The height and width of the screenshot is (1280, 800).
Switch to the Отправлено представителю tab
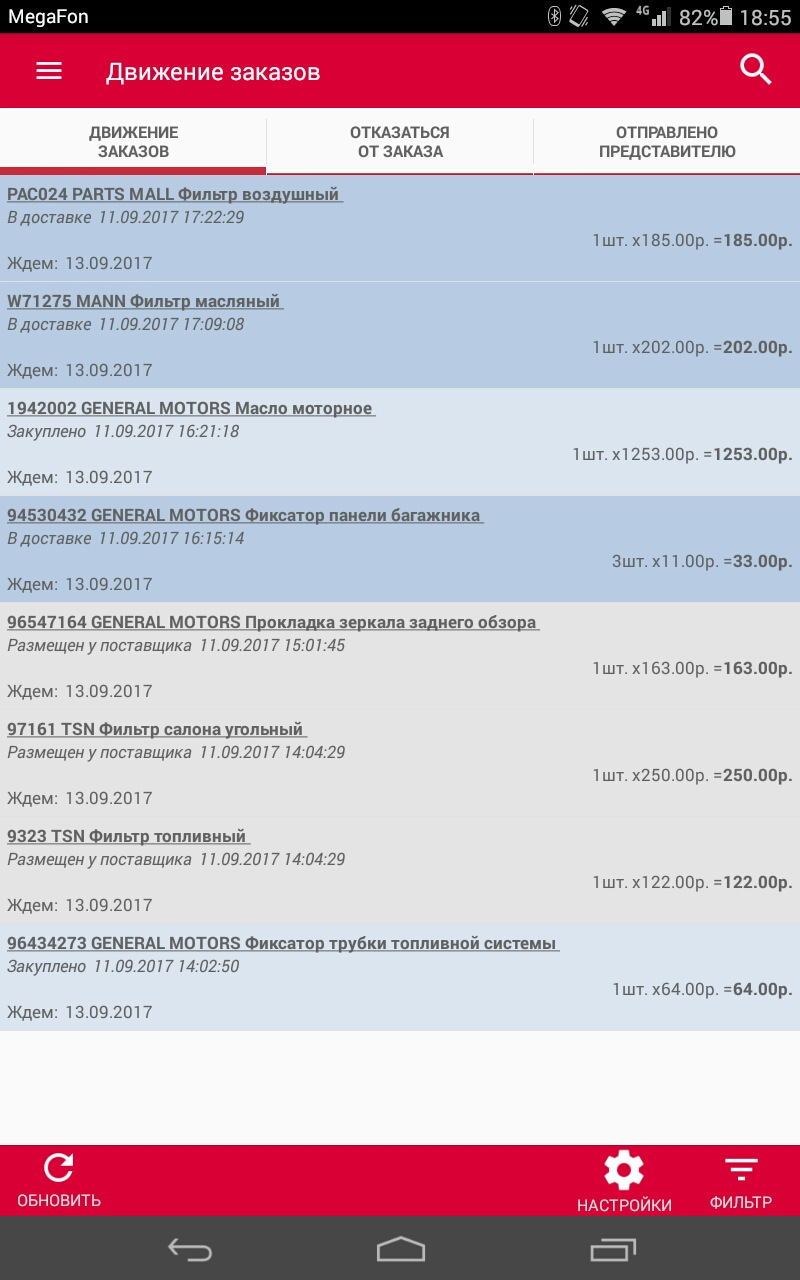click(x=666, y=140)
